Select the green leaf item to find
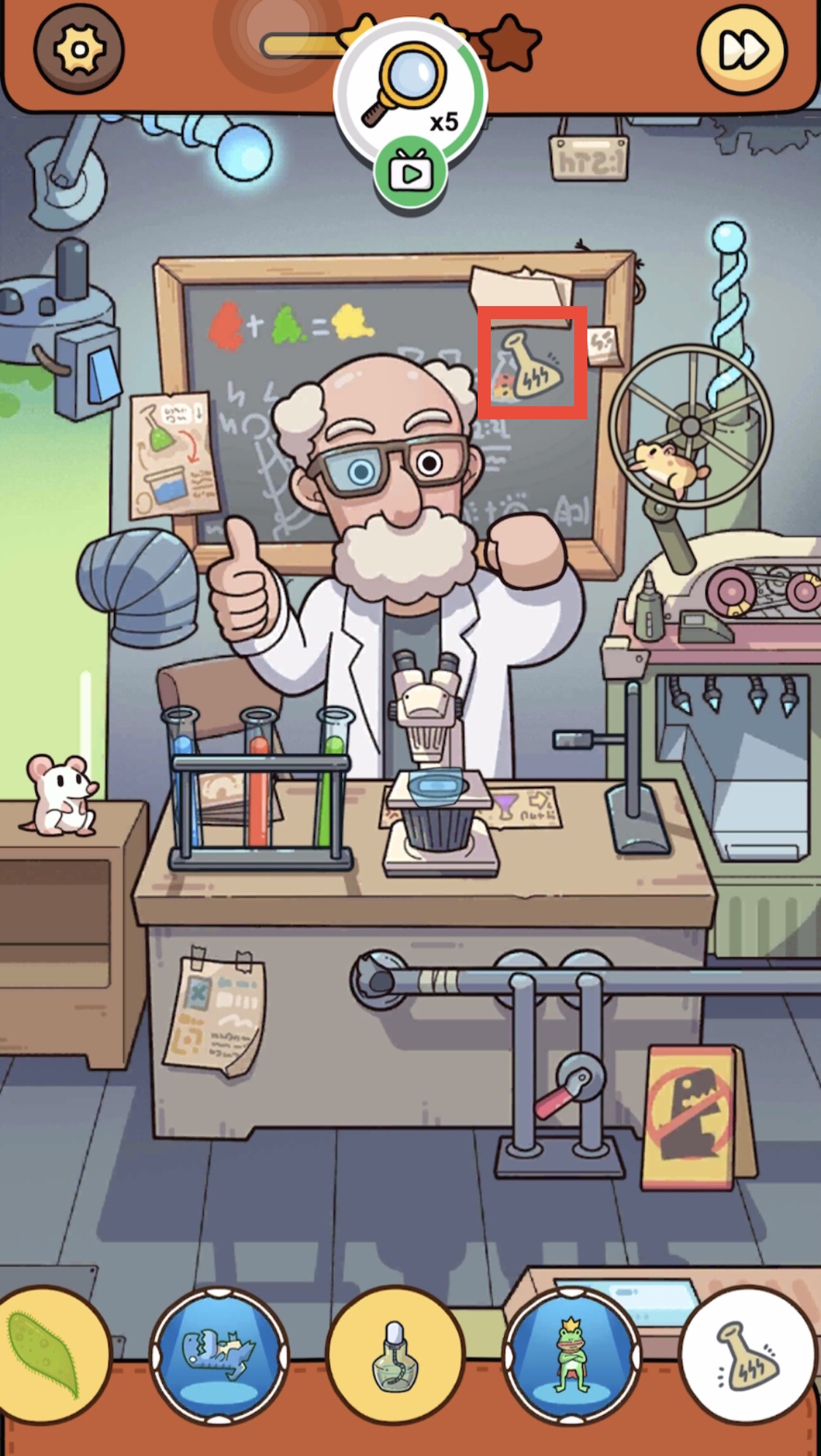 45,1354
